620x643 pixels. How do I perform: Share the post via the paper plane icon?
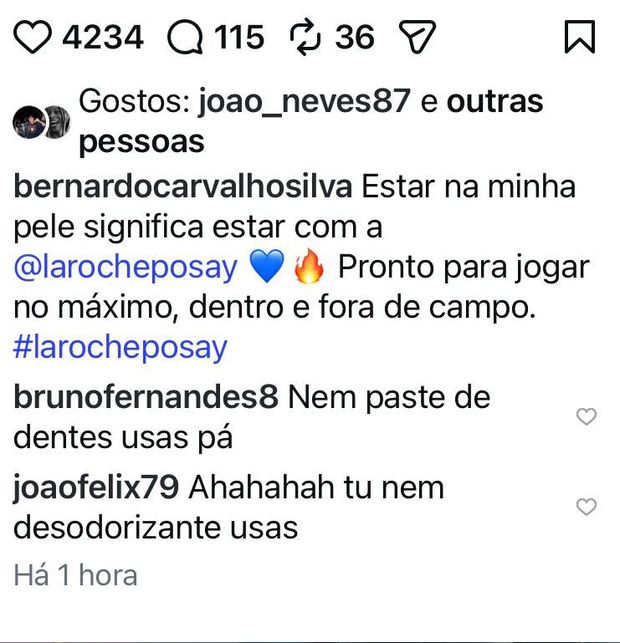point(417,38)
